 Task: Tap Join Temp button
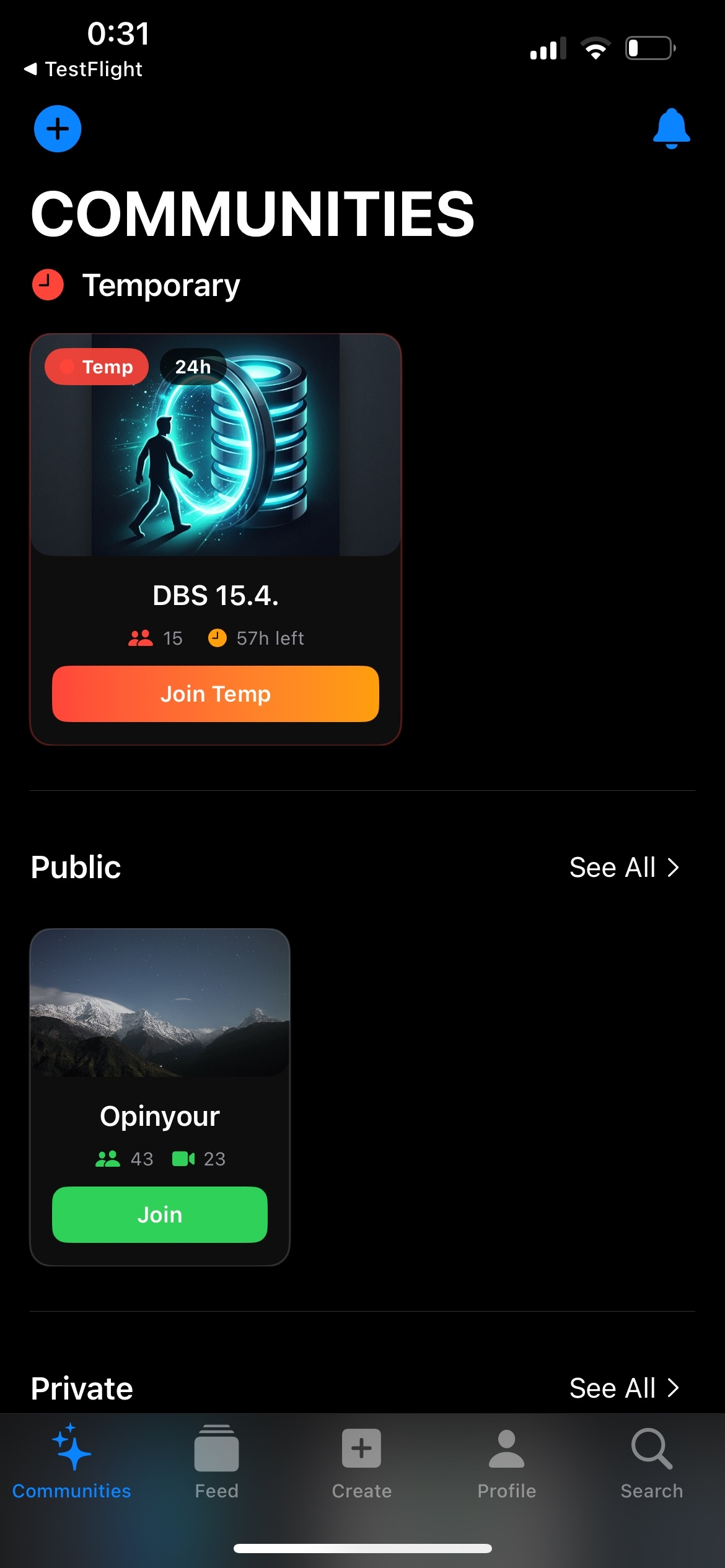216,694
